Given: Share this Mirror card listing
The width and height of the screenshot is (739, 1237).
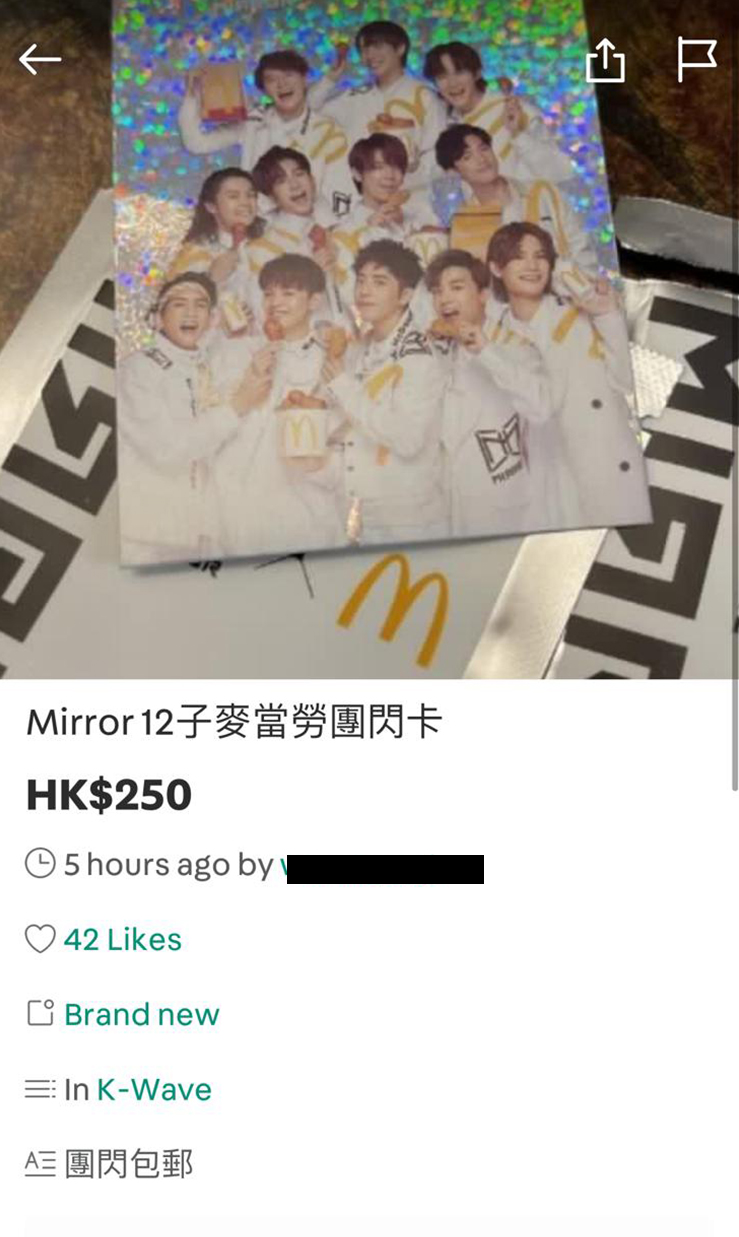Looking at the screenshot, I should (x=605, y=60).
